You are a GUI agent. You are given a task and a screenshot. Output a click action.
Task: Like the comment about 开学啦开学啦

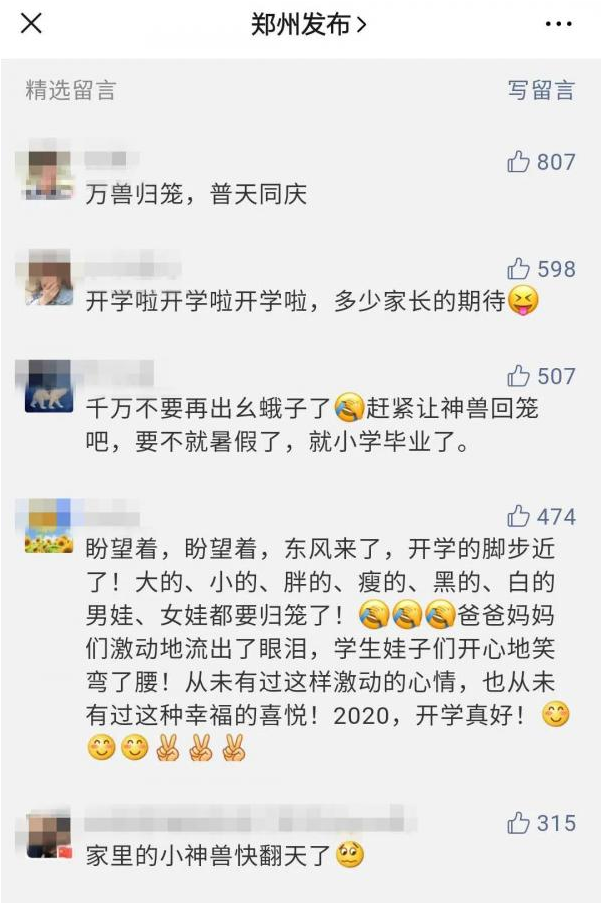point(519,269)
